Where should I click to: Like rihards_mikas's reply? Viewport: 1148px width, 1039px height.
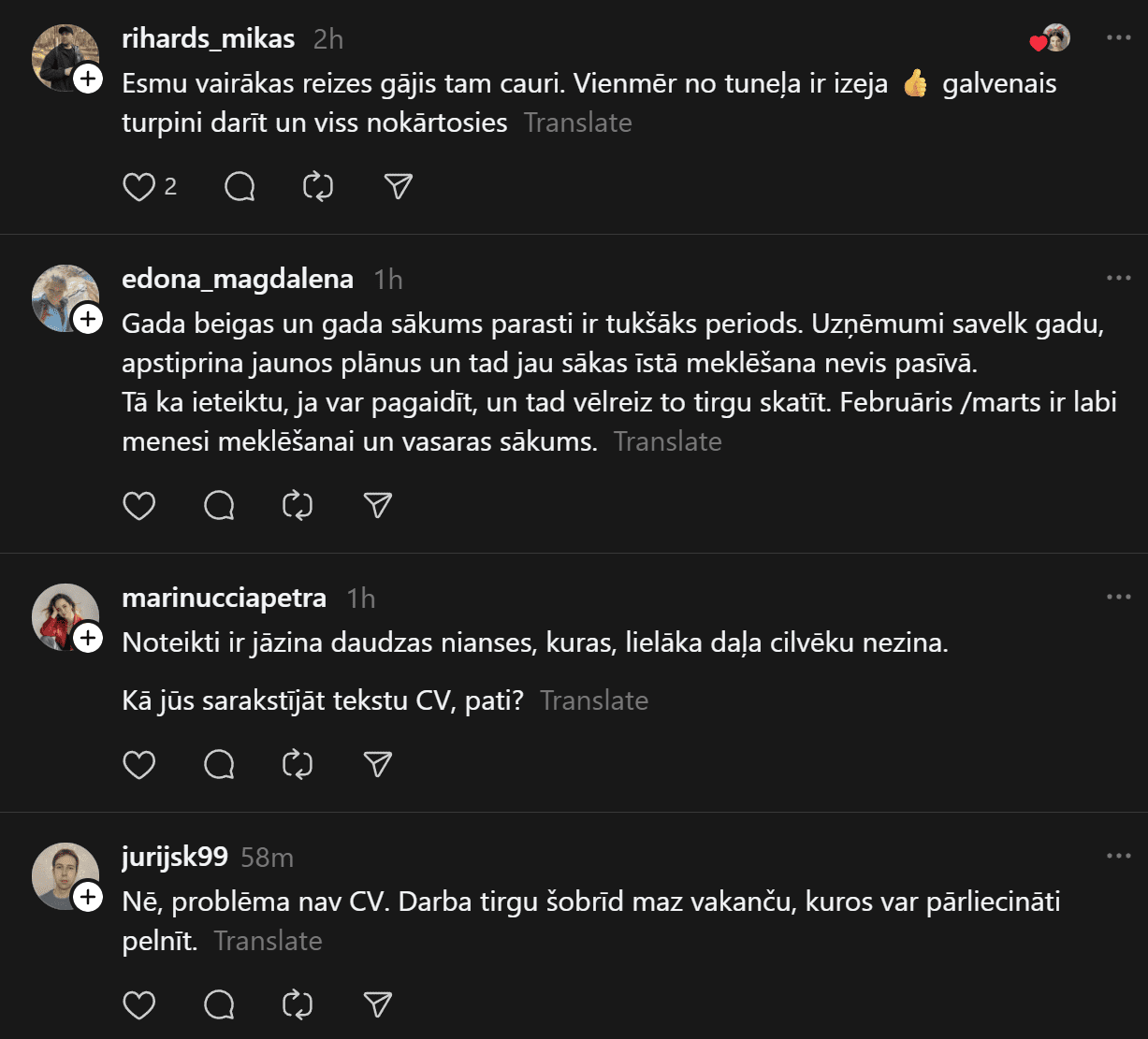tap(139, 187)
